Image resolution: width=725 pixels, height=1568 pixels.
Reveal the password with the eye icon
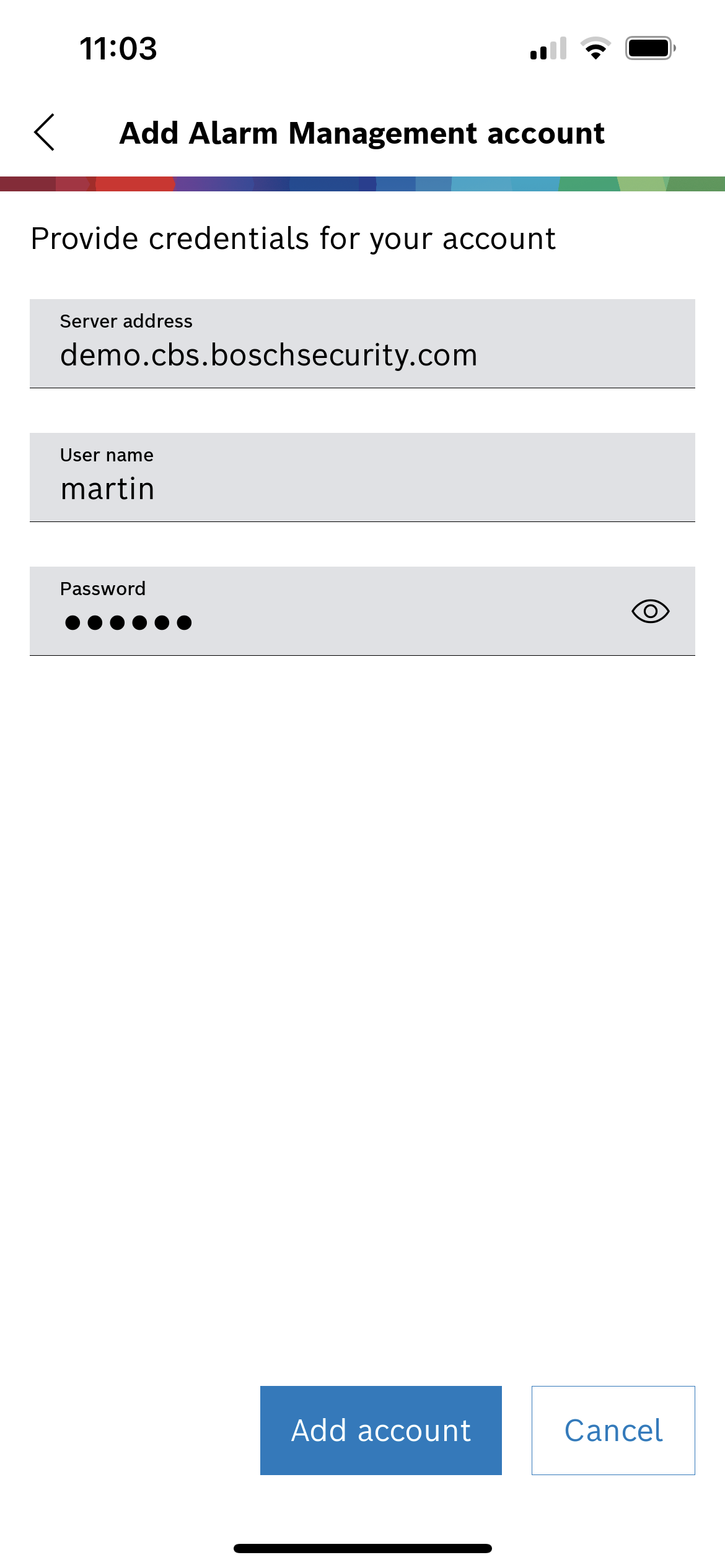(650, 612)
